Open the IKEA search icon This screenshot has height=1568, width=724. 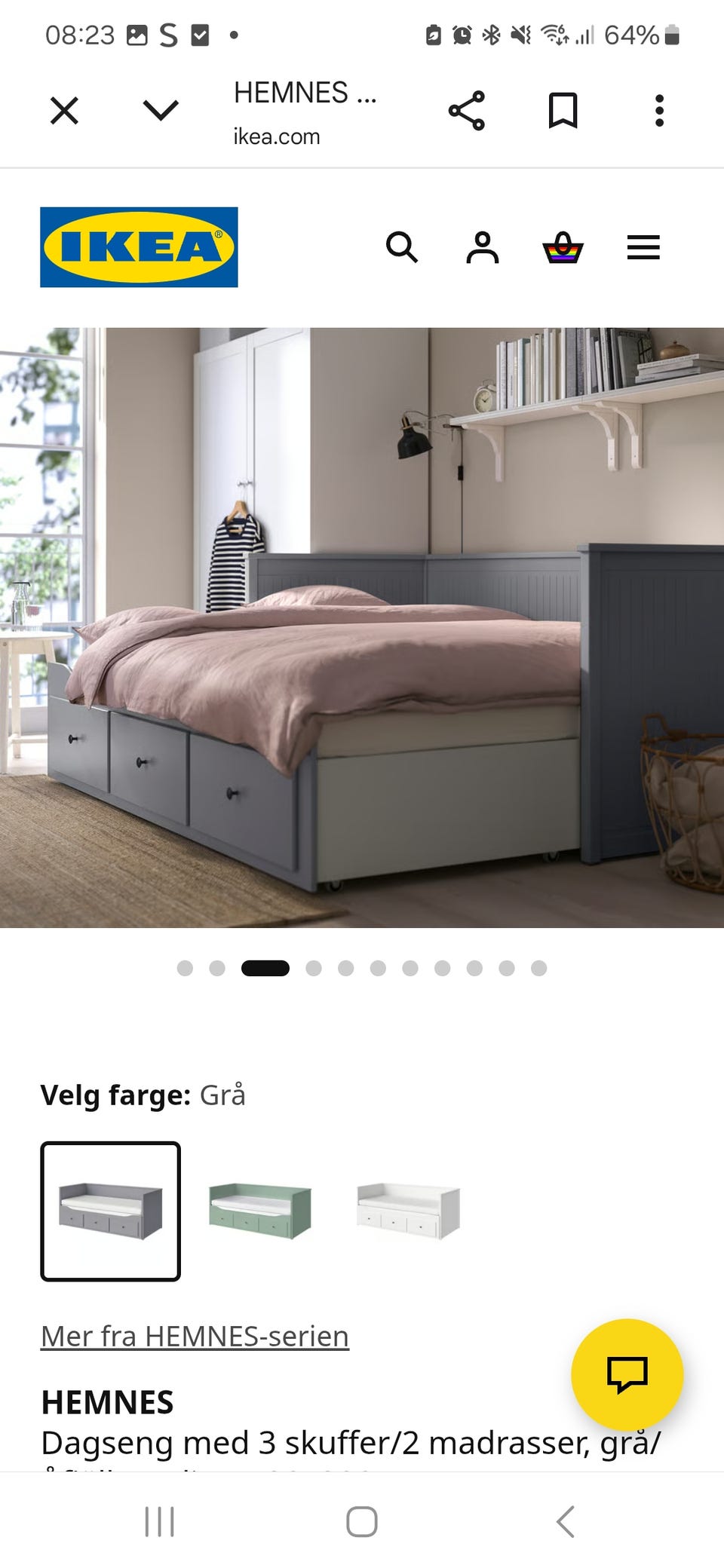403,247
